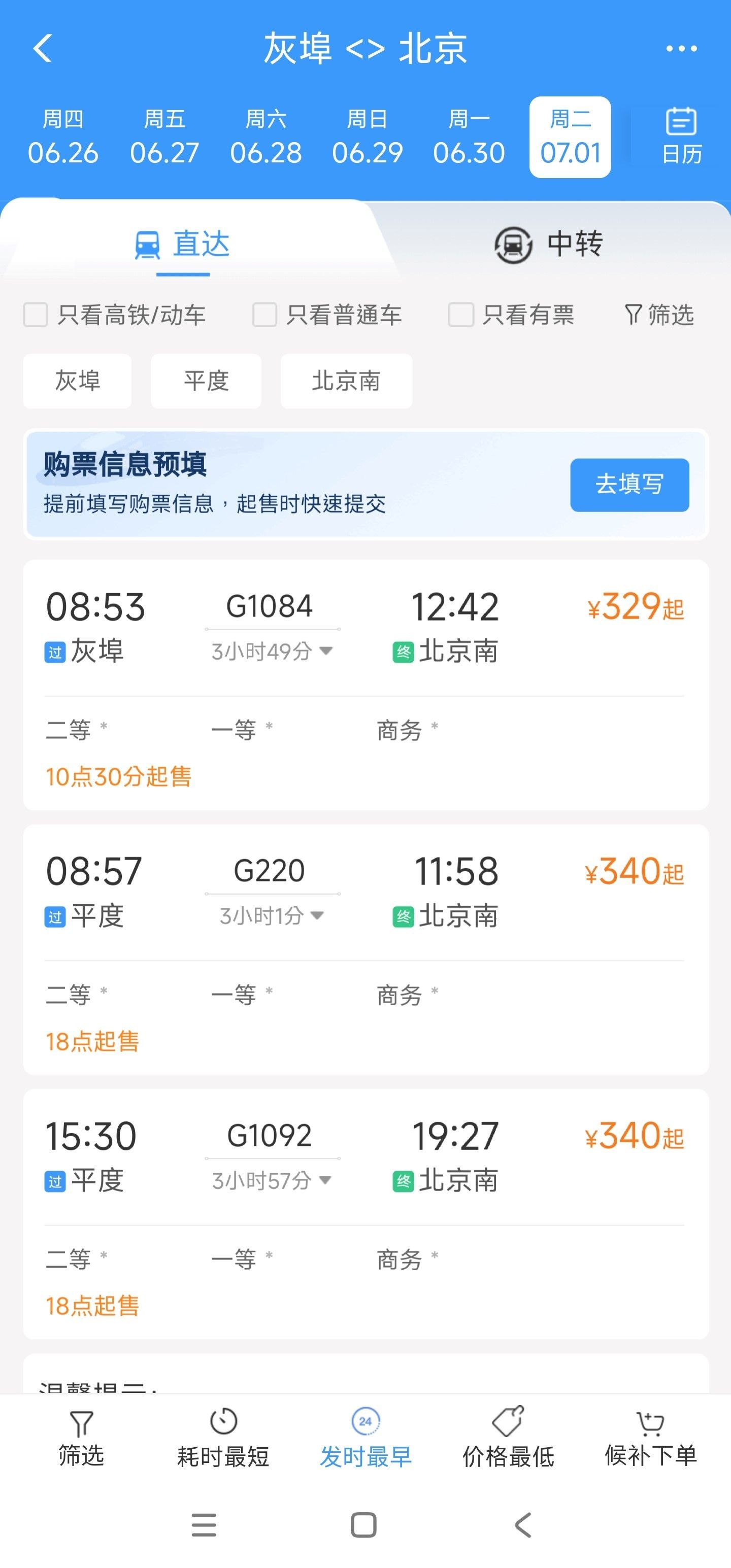Viewport: 731px width, 1568px height.
Task: Go back using the top-left arrow
Action: (x=43, y=49)
